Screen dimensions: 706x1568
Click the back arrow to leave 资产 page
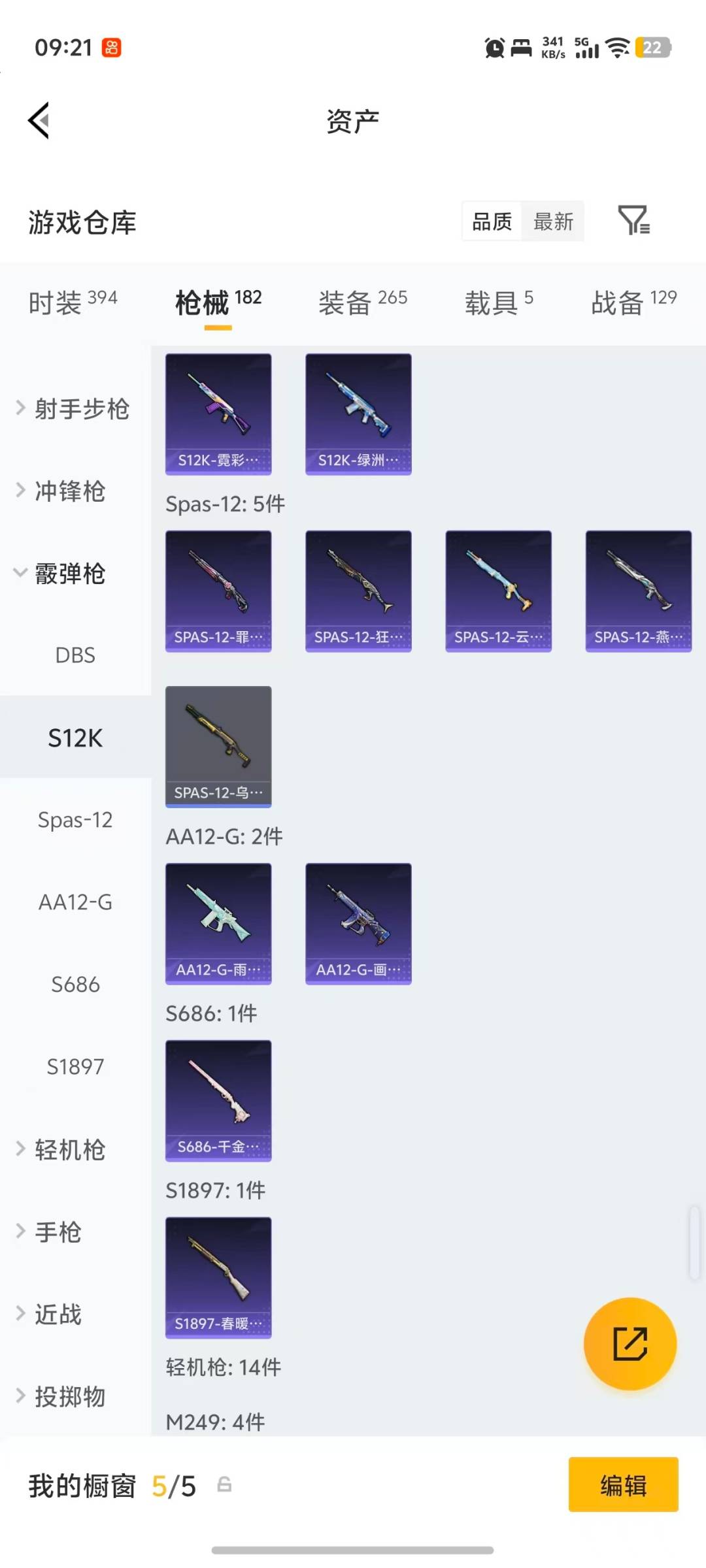37,120
